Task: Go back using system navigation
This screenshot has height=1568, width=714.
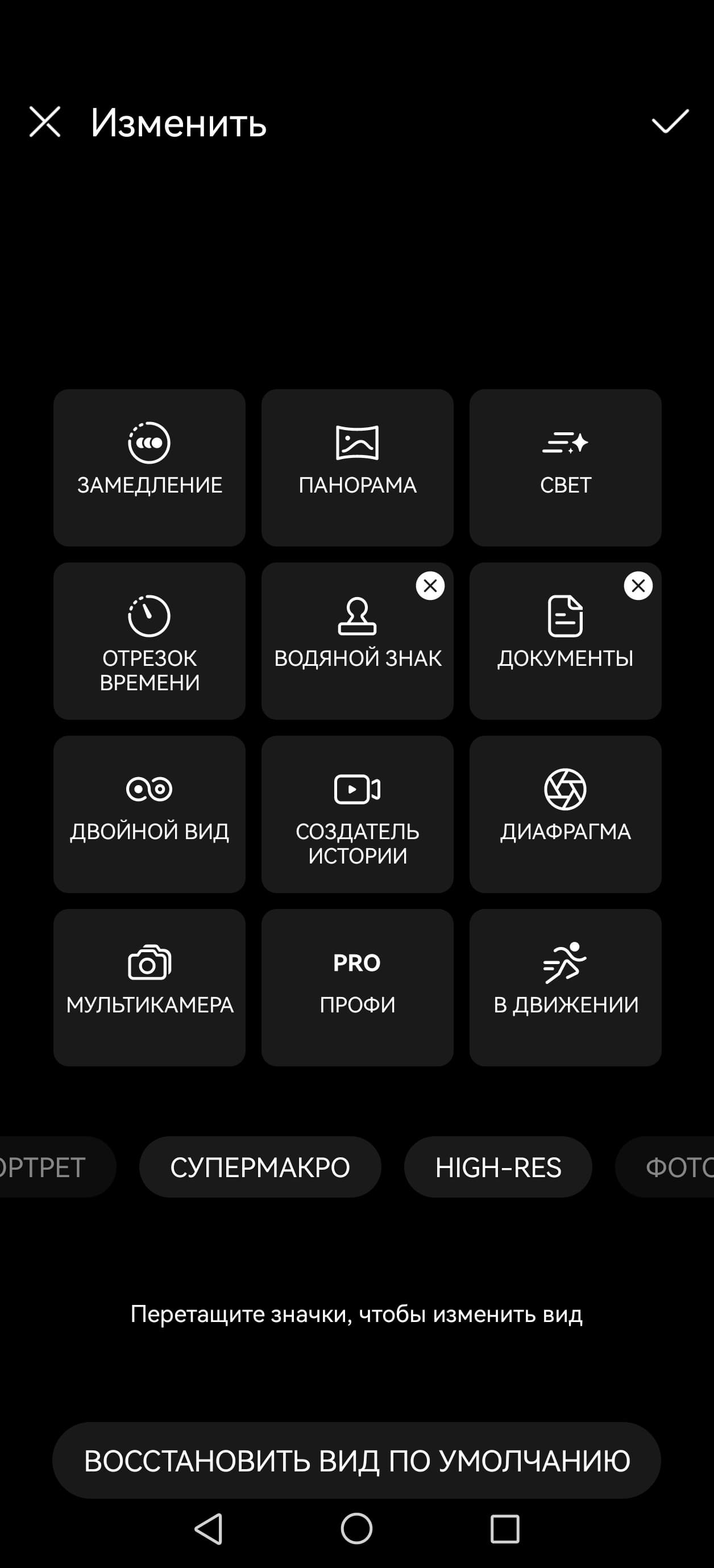Action: [209, 1529]
